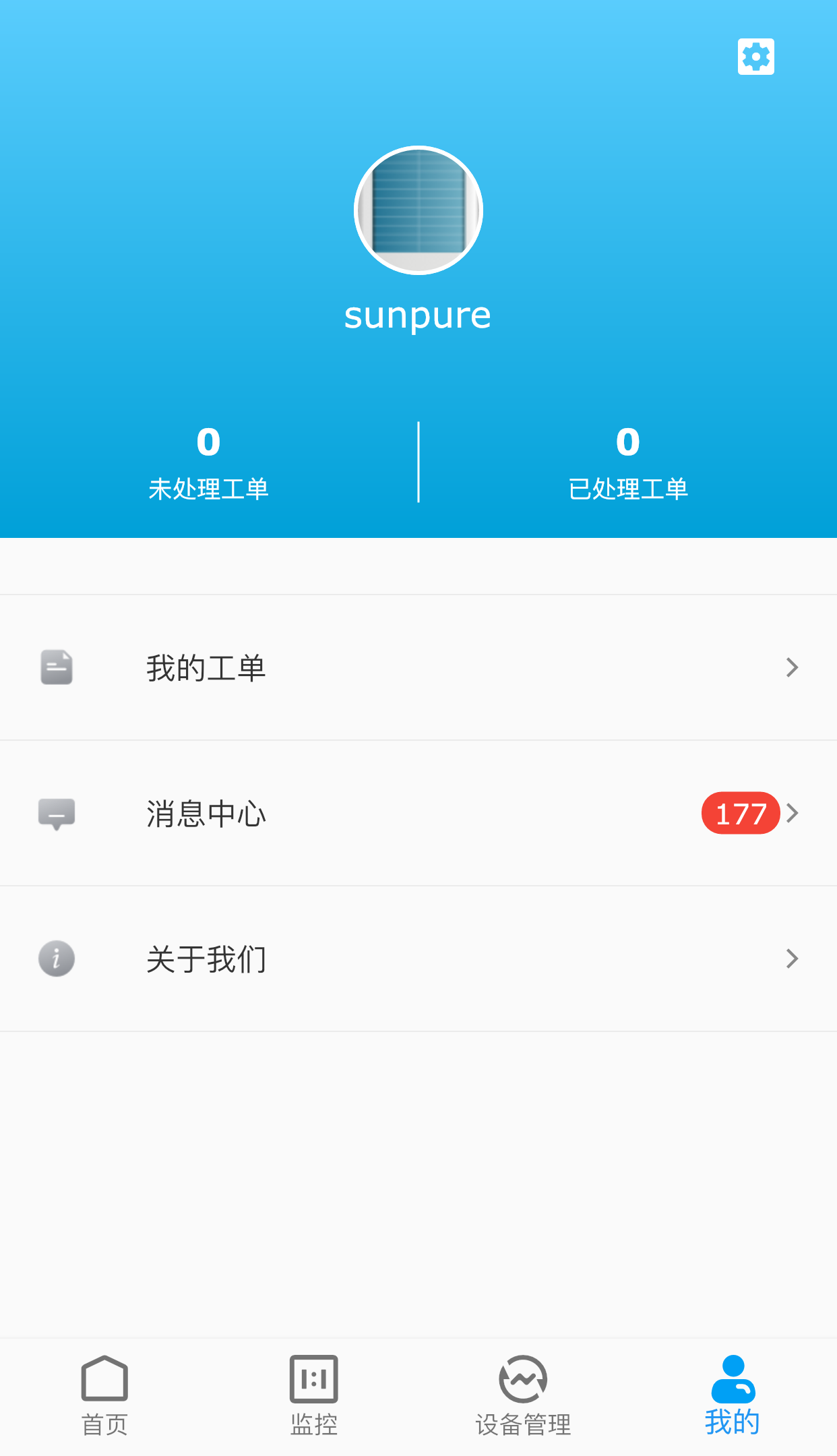Click the 已处理工单 counter
Image resolution: width=837 pixels, height=1456 pixels.
click(x=627, y=465)
